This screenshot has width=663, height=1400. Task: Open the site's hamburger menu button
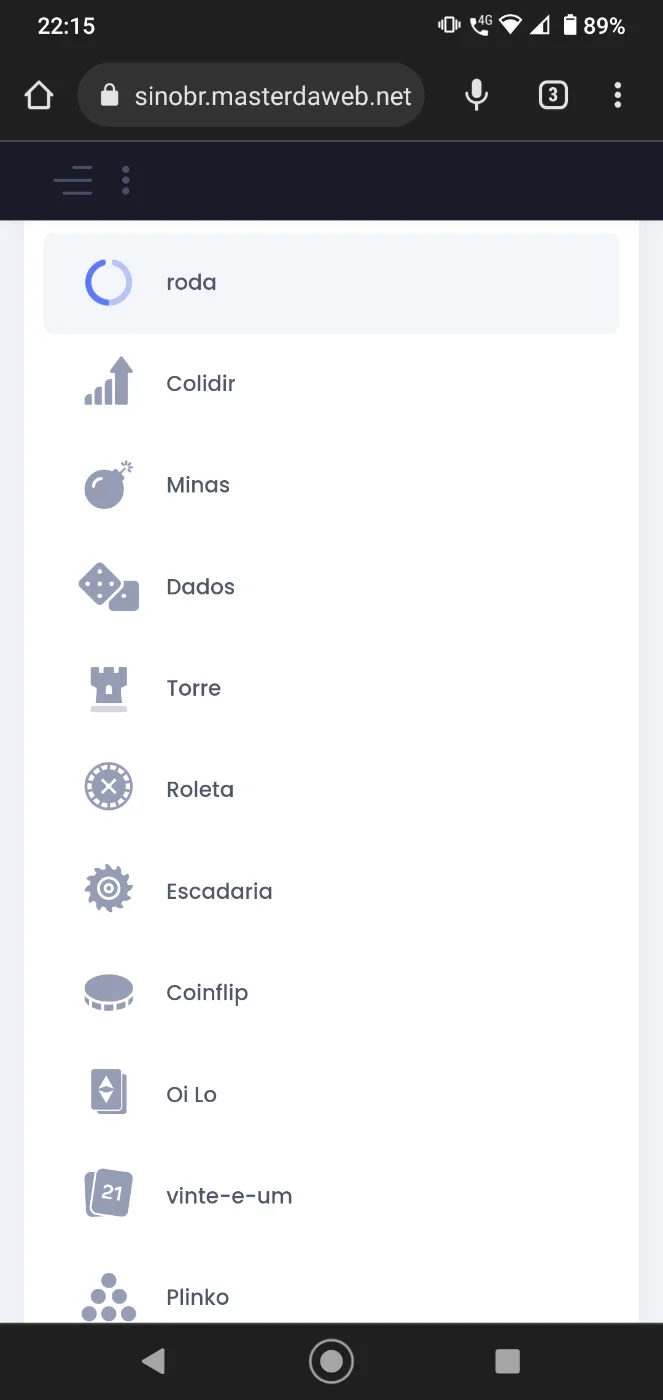[73, 180]
